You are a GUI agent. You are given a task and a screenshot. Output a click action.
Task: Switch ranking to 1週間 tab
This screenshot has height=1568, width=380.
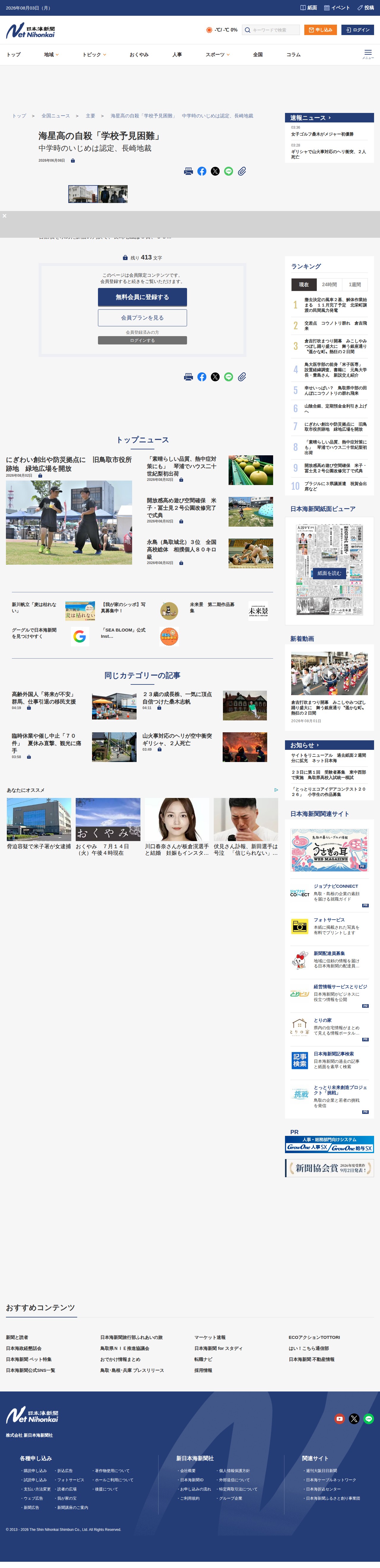[x=355, y=284]
